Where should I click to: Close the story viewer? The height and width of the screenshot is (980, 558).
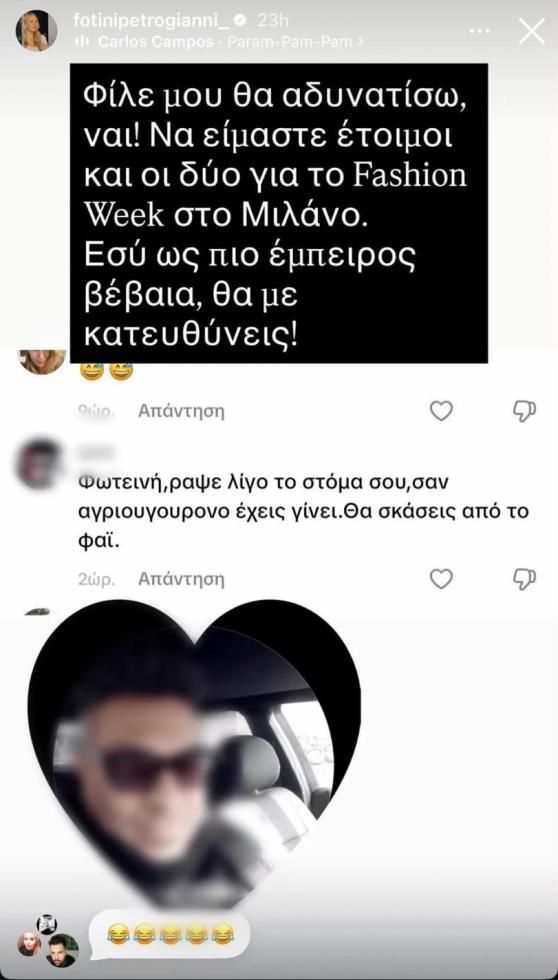point(532,30)
